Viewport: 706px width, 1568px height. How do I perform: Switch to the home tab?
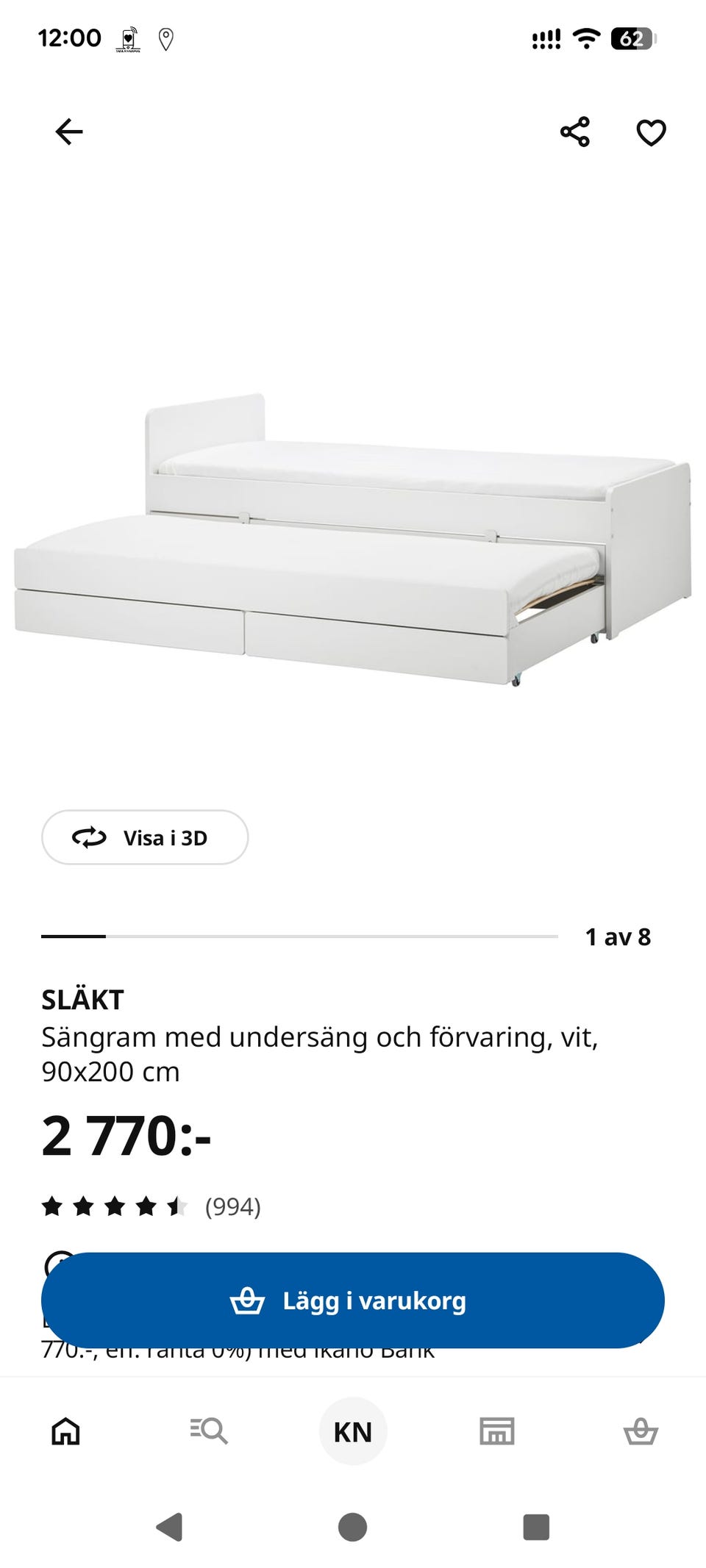click(65, 1431)
